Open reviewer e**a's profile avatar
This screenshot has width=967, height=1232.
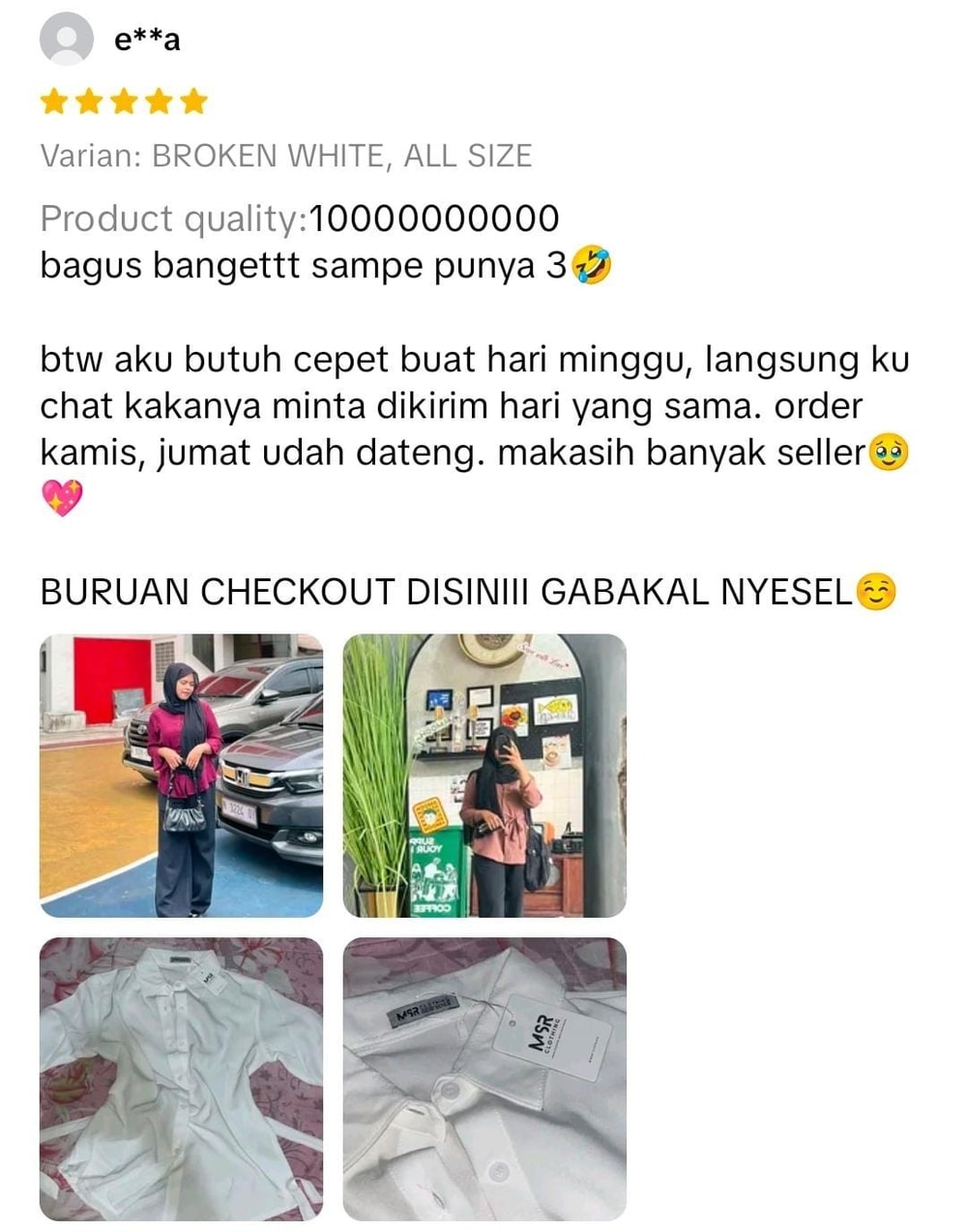coord(66,41)
